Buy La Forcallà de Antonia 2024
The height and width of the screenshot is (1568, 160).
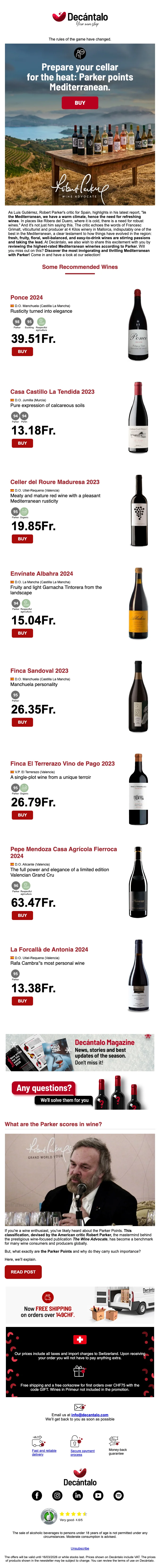tap(22, 1001)
